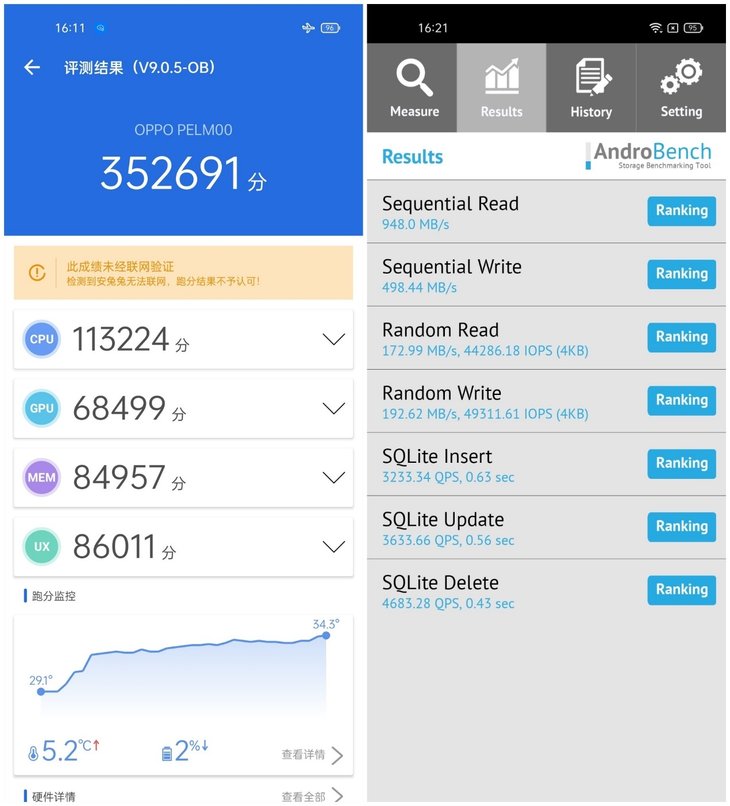Check Ranking for SQLite Delete
730x806 pixels.
click(x=681, y=589)
